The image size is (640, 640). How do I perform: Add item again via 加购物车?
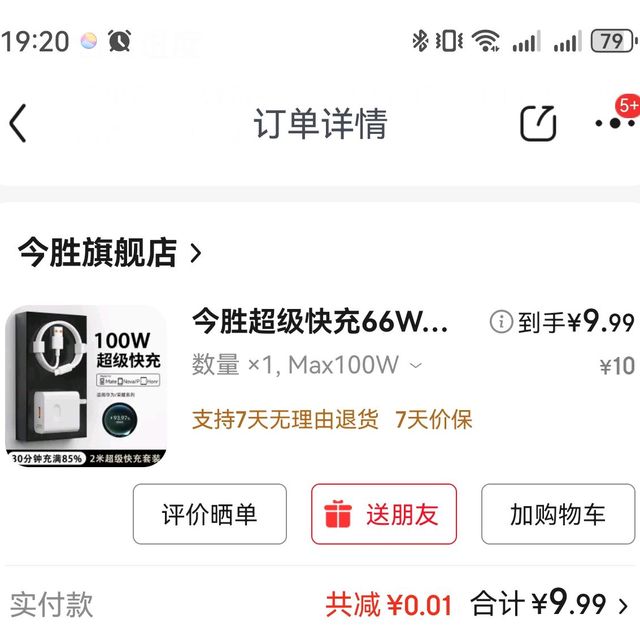click(557, 514)
